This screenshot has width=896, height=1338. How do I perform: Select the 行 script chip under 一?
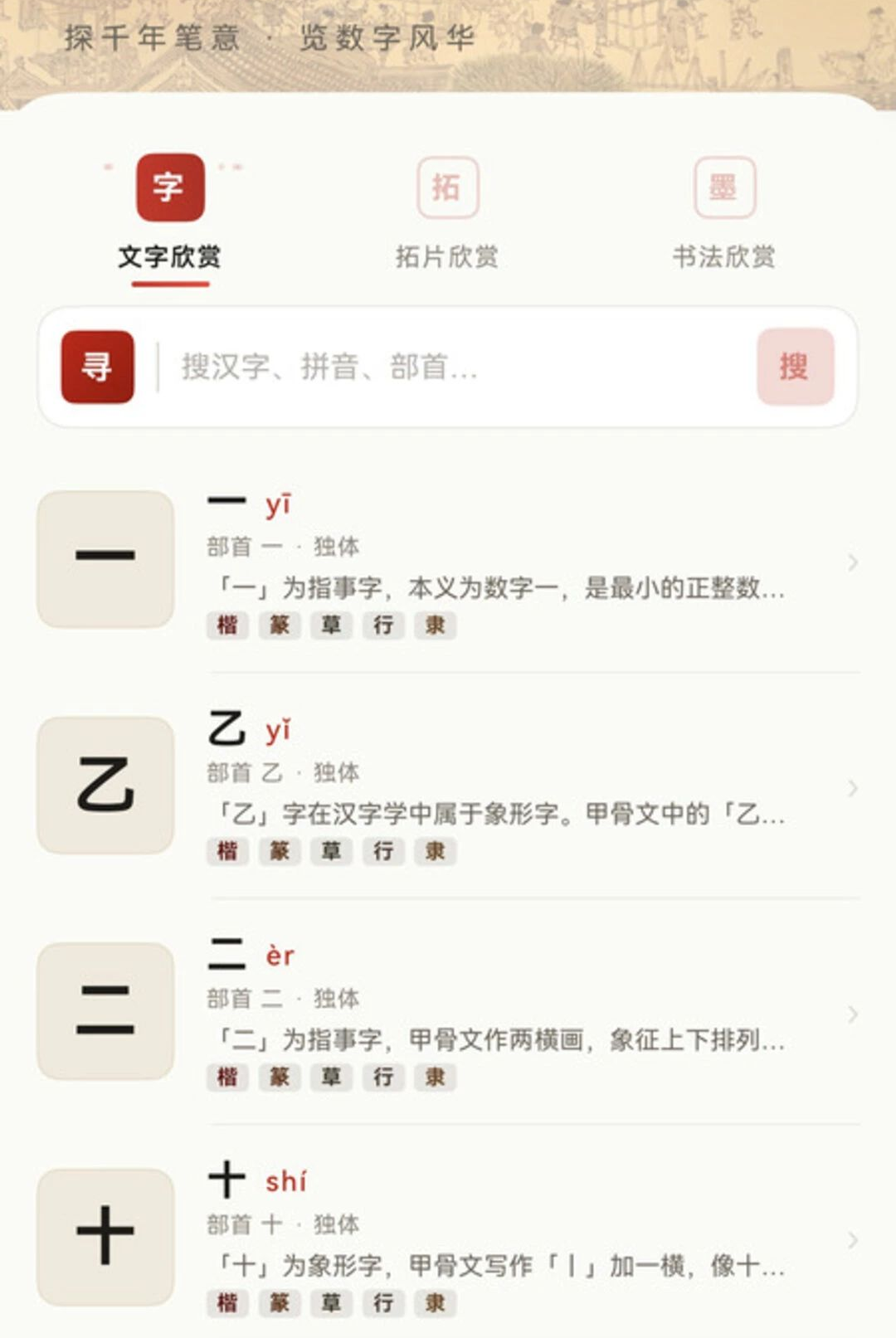coord(383,625)
